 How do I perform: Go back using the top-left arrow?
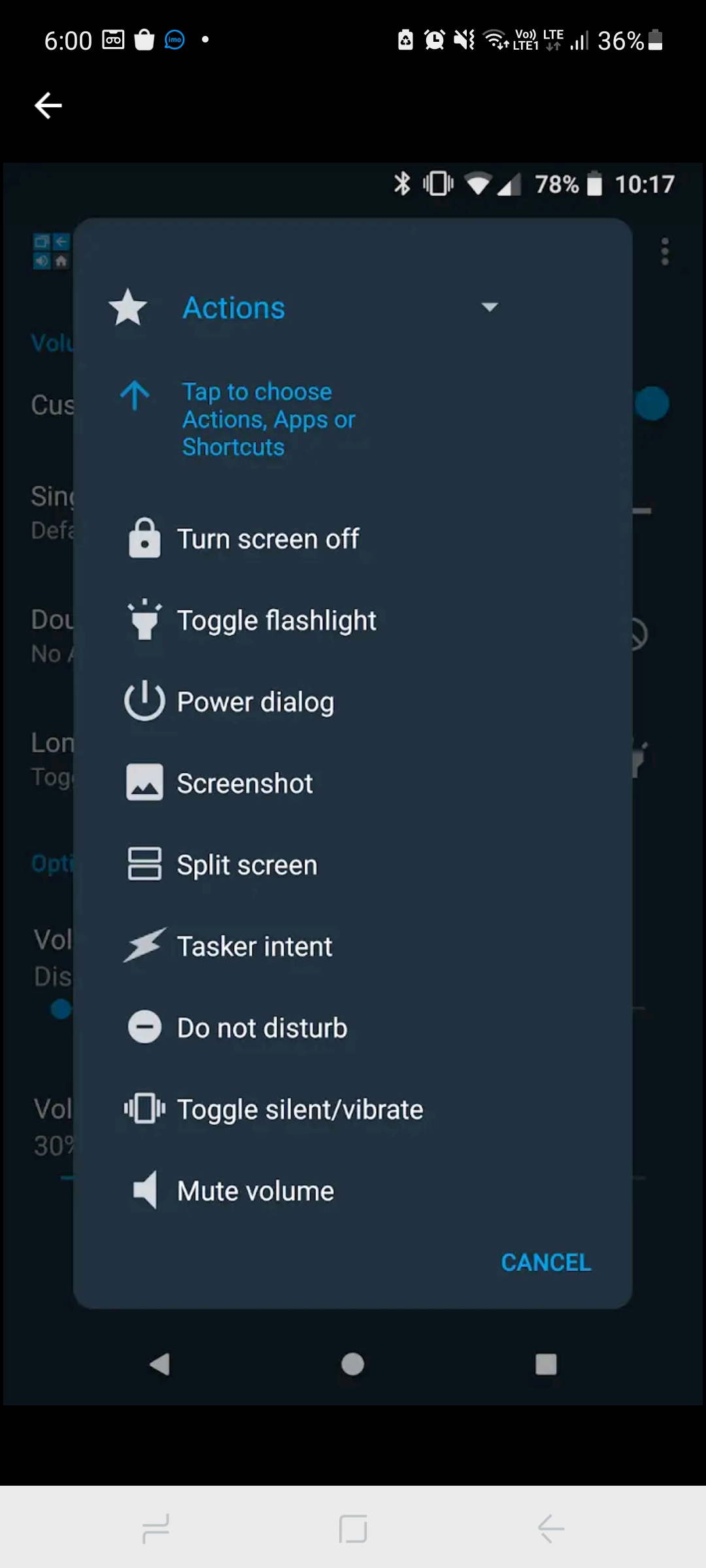coord(48,105)
